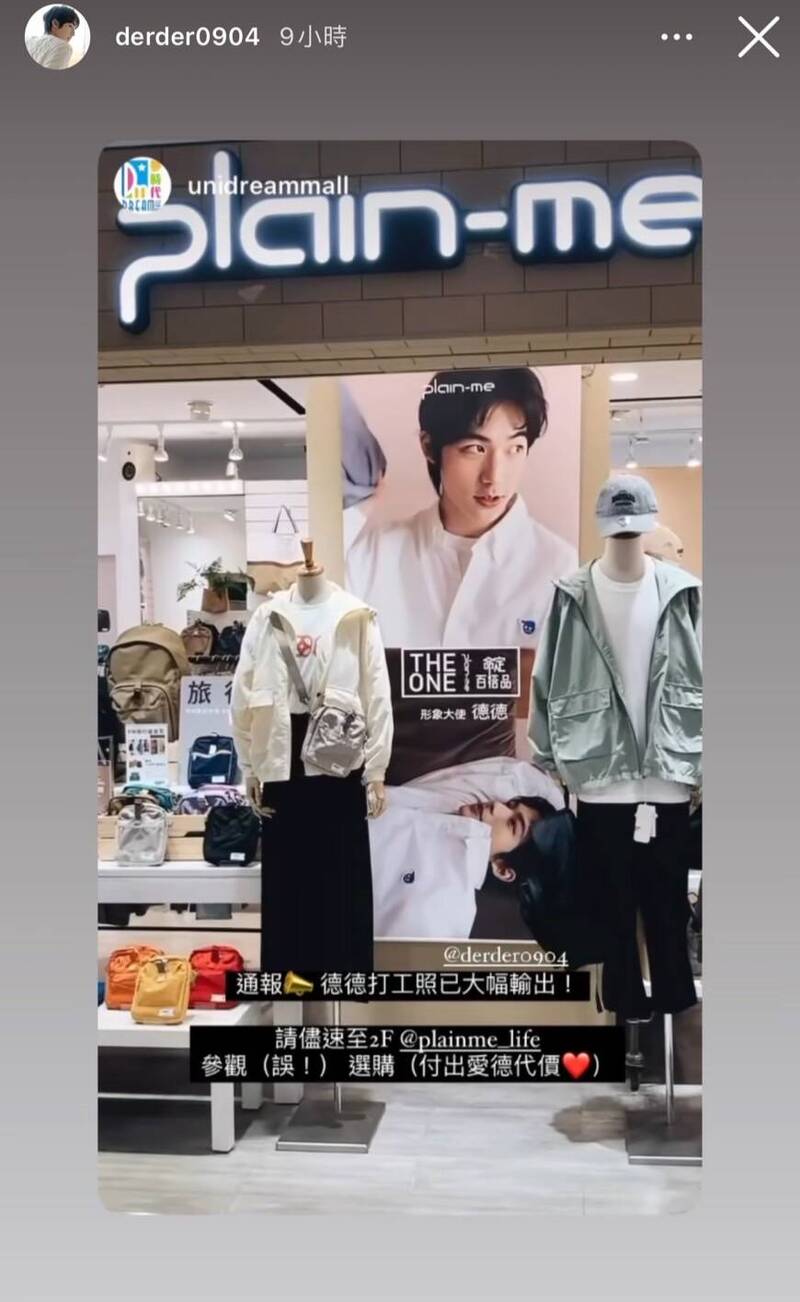Tap the @plainme_life mention
800x1302 pixels.
[469, 1039]
